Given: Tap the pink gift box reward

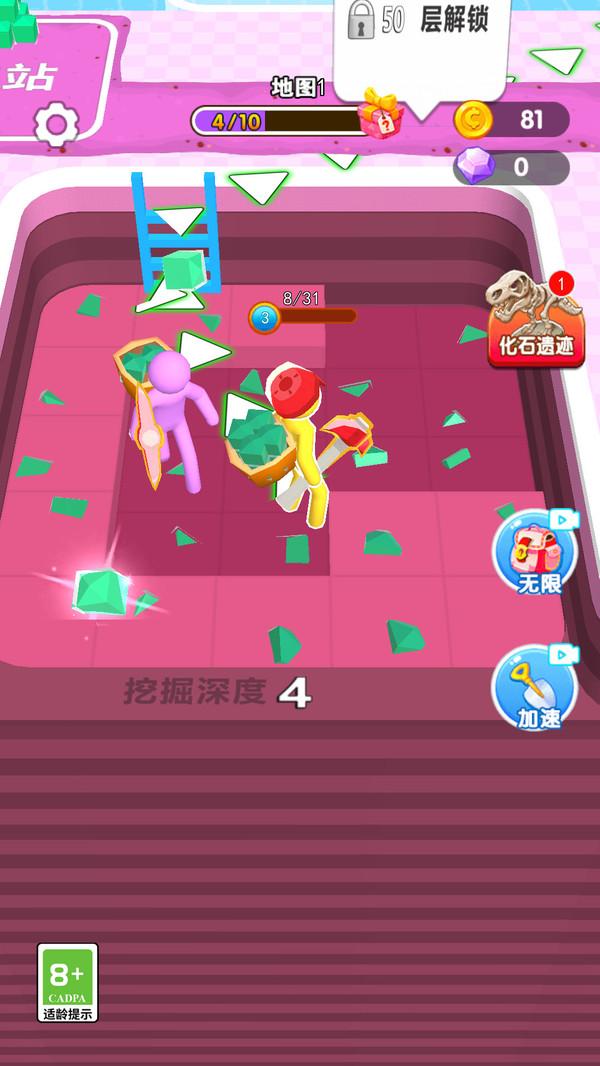Looking at the screenshot, I should tap(380, 113).
